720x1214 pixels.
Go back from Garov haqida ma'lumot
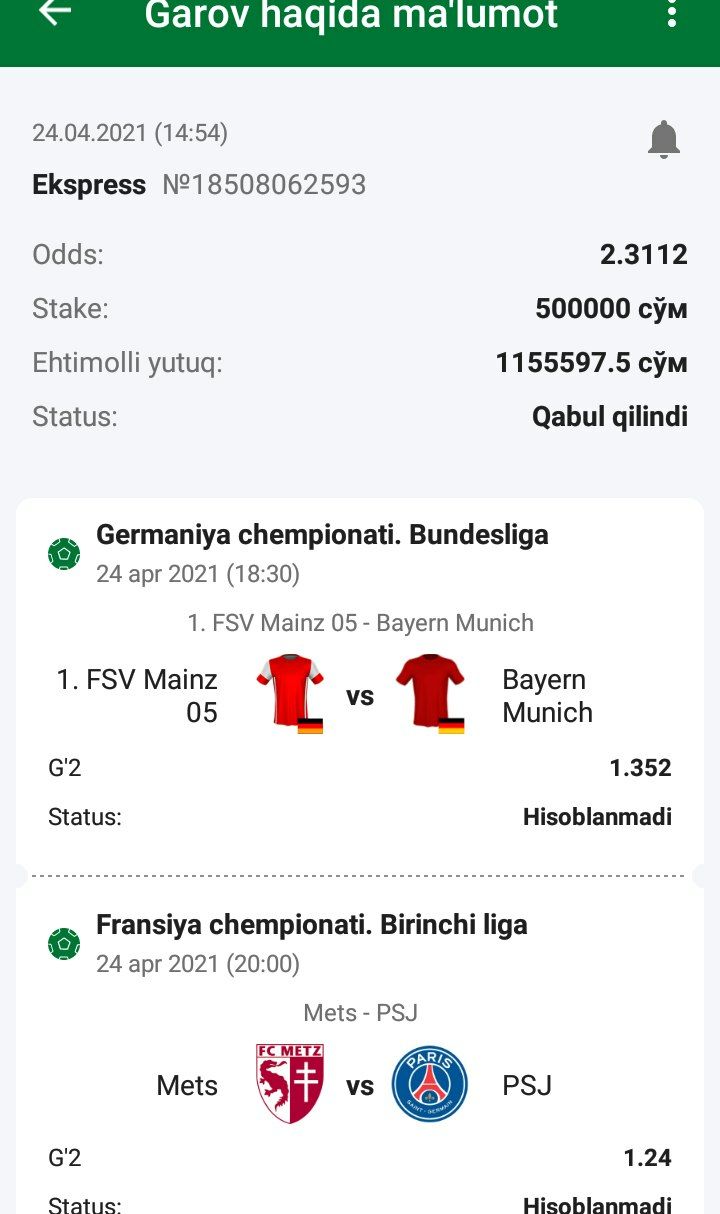pos(55,14)
